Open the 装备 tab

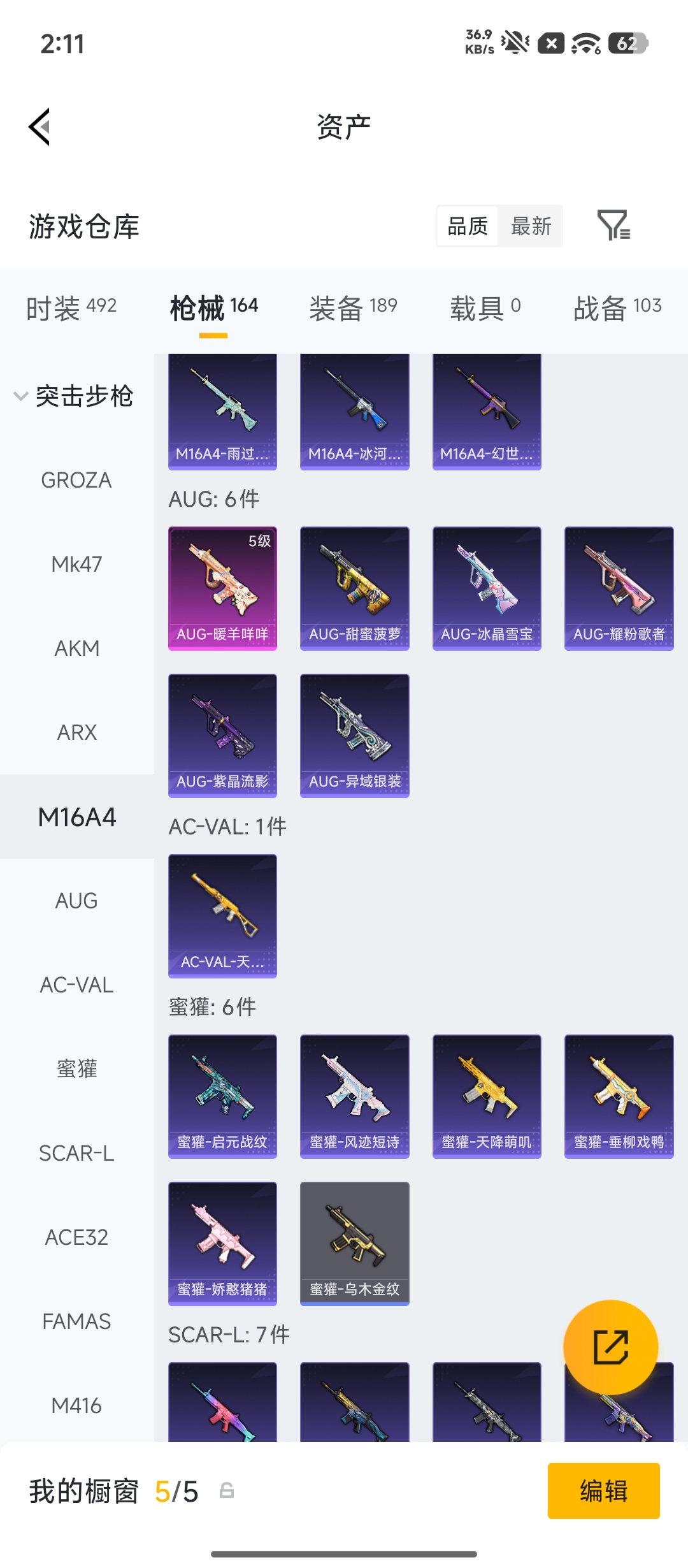353,308
